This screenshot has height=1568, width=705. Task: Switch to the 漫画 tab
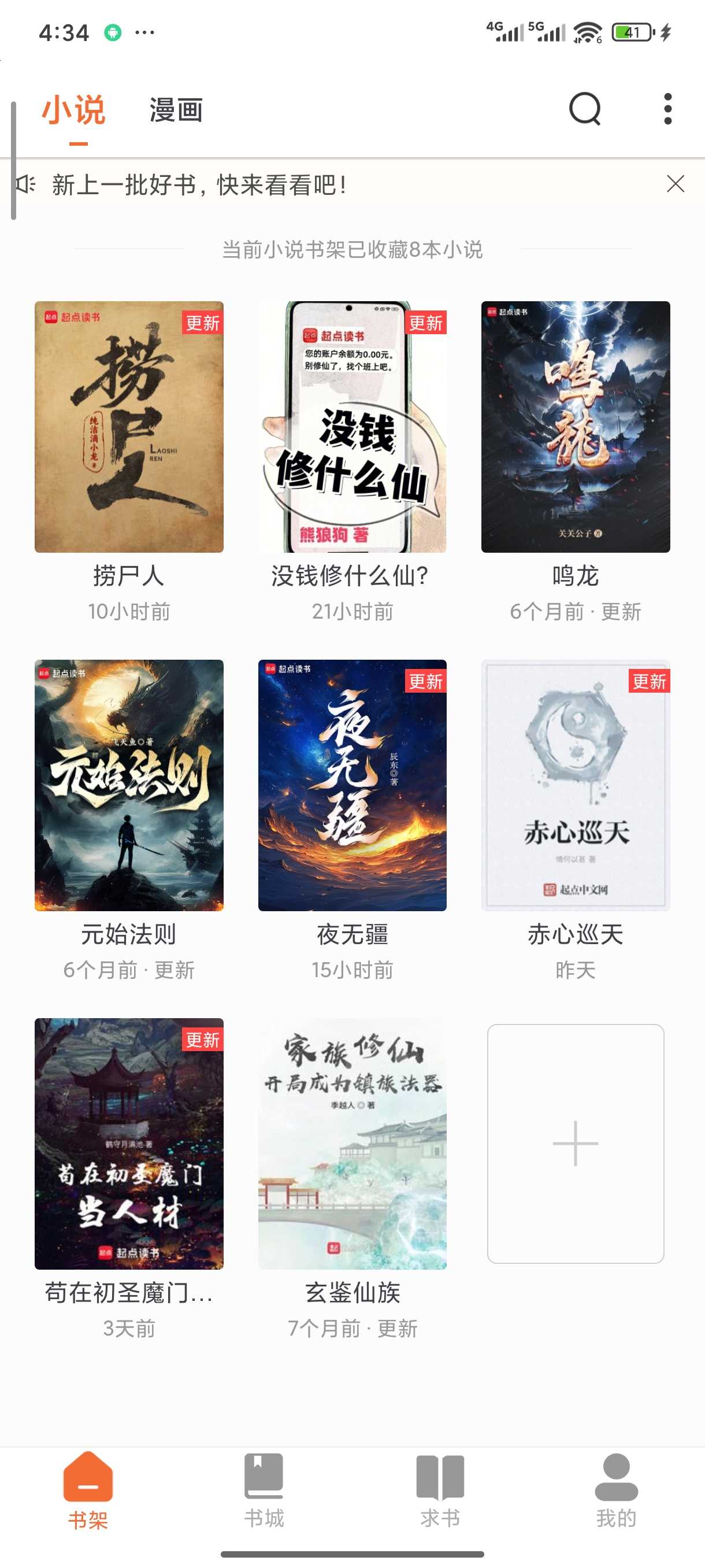pyautogui.click(x=176, y=111)
